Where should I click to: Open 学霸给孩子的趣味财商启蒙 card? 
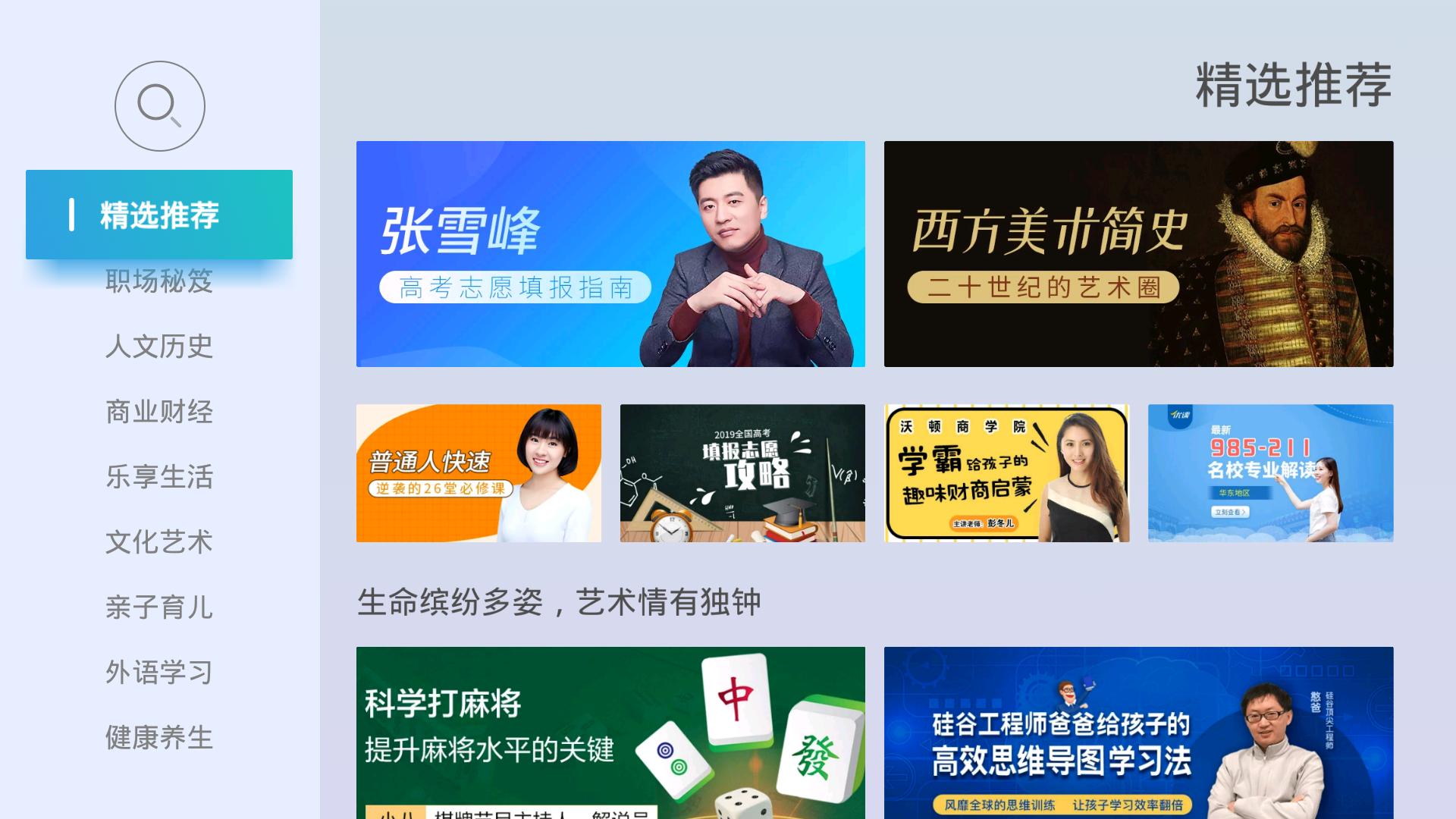point(1006,473)
